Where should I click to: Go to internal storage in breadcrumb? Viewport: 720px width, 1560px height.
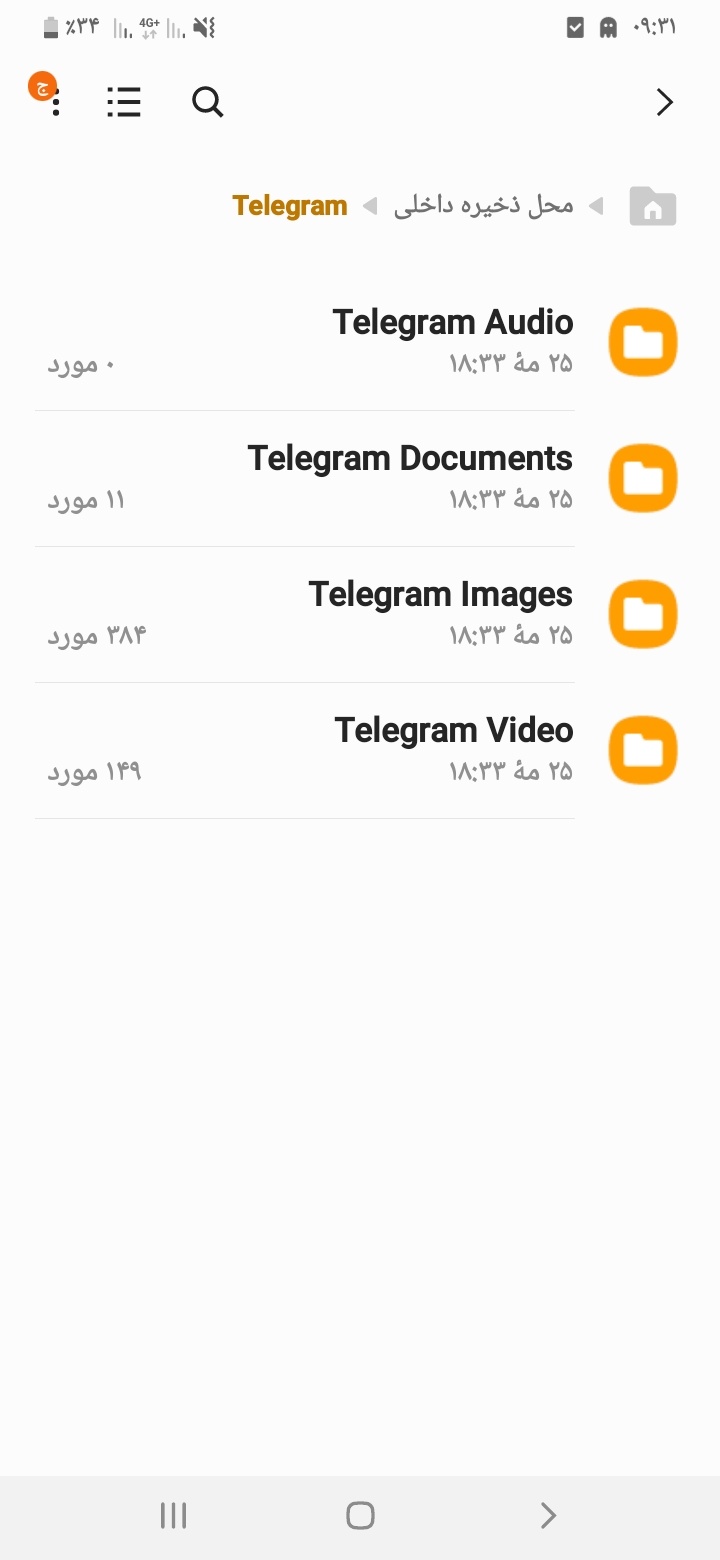484,206
